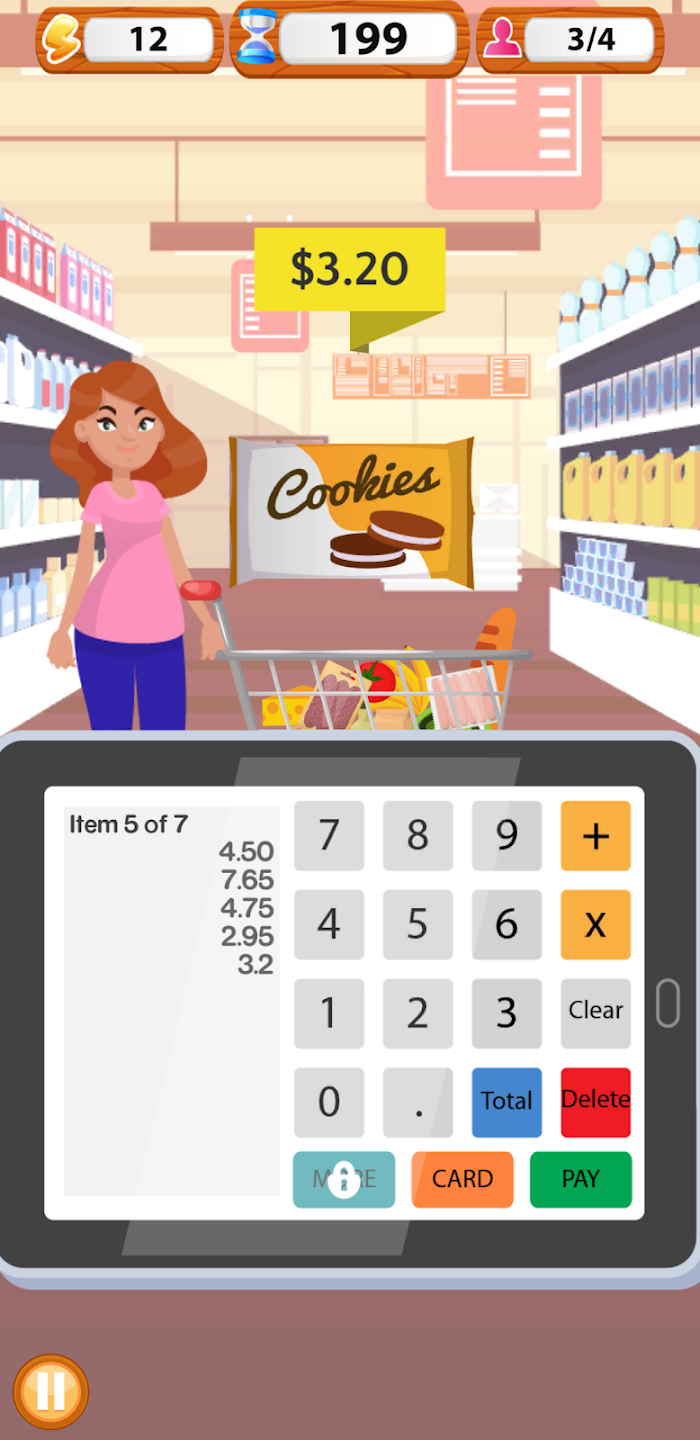Tap the orange plus key
This screenshot has height=1440, width=700.
pos(596,835)
